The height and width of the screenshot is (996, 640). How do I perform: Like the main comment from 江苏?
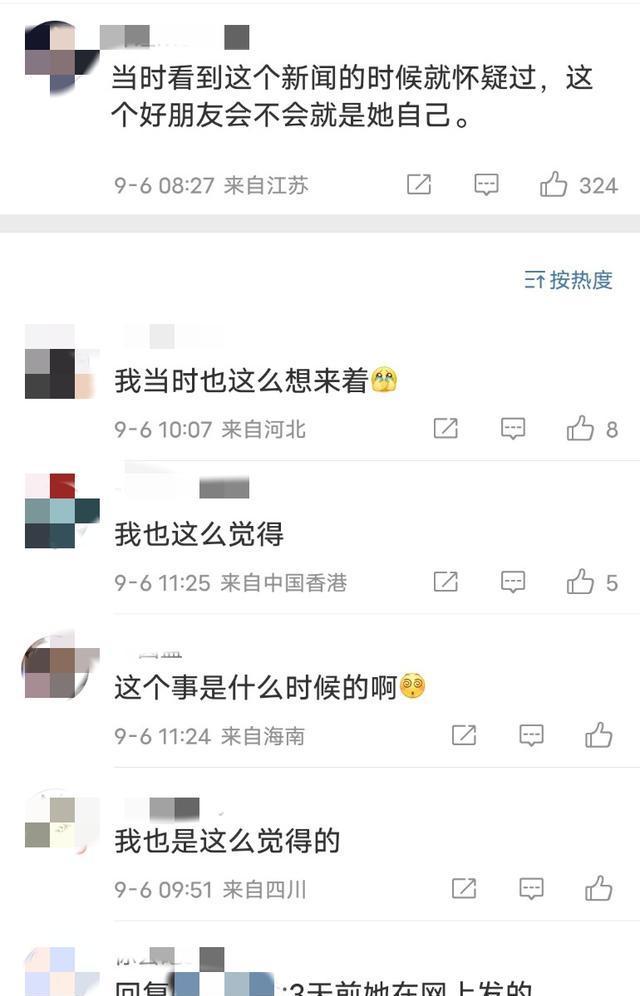[554, 184]
